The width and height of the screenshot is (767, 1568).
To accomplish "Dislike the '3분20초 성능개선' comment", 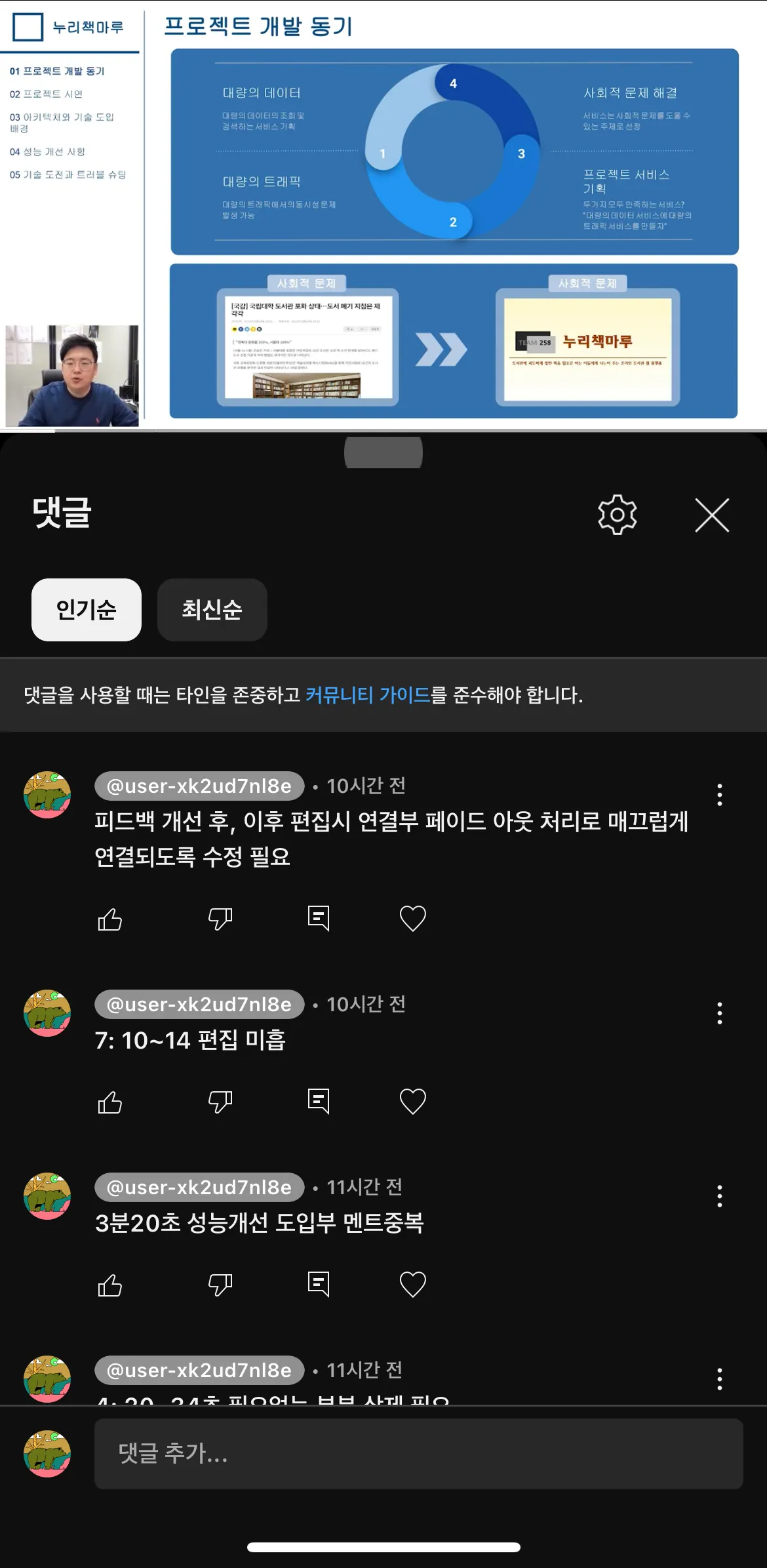I will (220, 1285).
